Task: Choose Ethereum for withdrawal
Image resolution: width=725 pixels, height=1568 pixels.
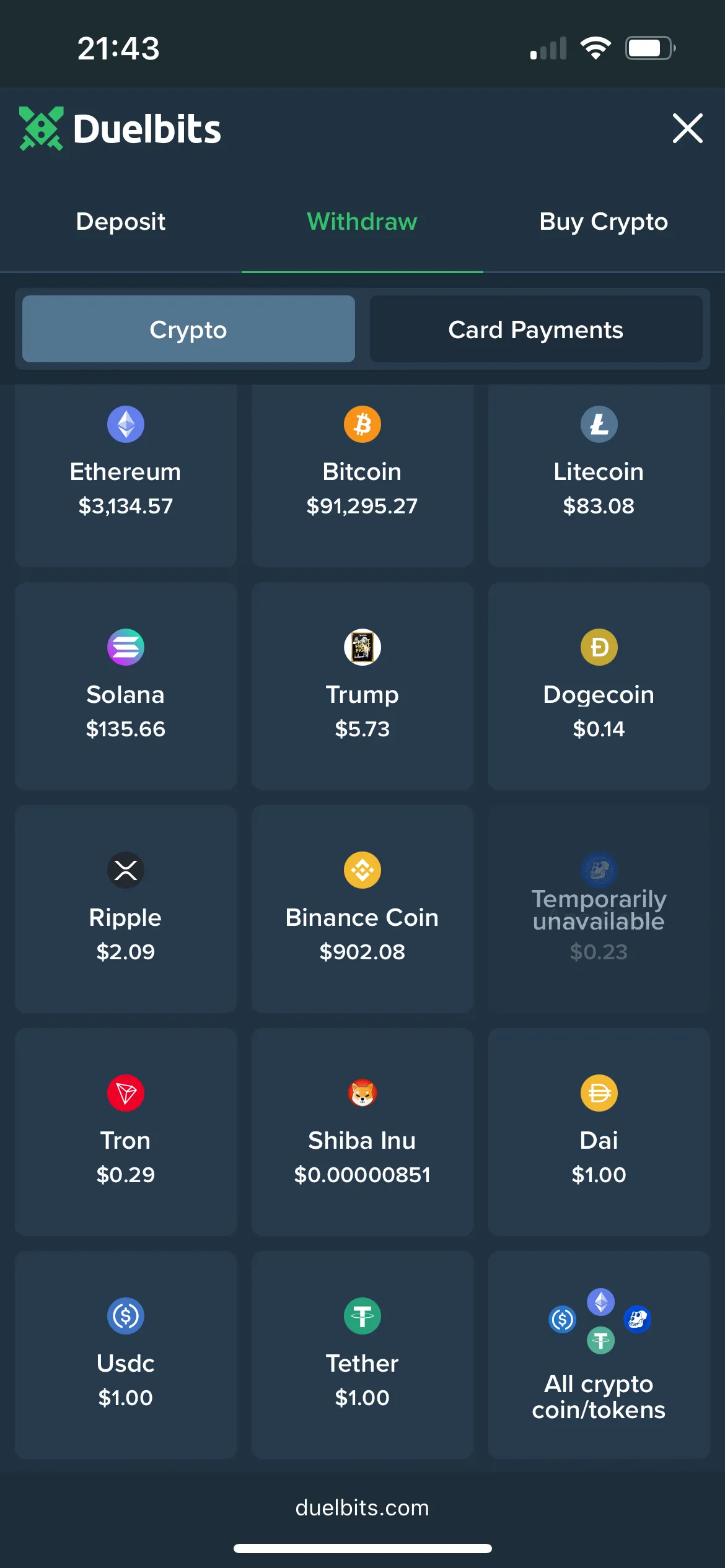Action: tap(126, 476)
